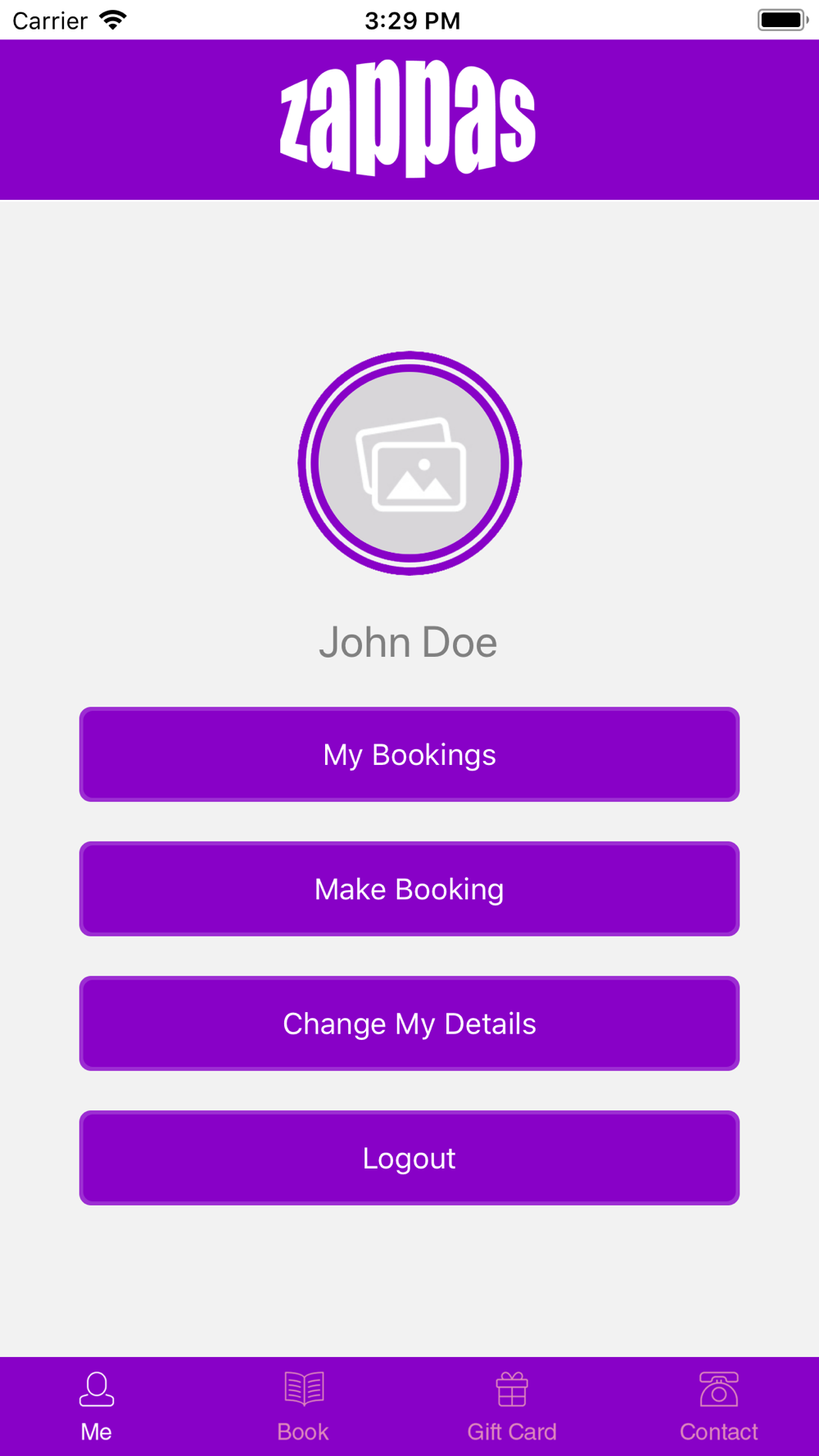
Task: Open the Gift Card tab
Action: tap(512, 1407)
